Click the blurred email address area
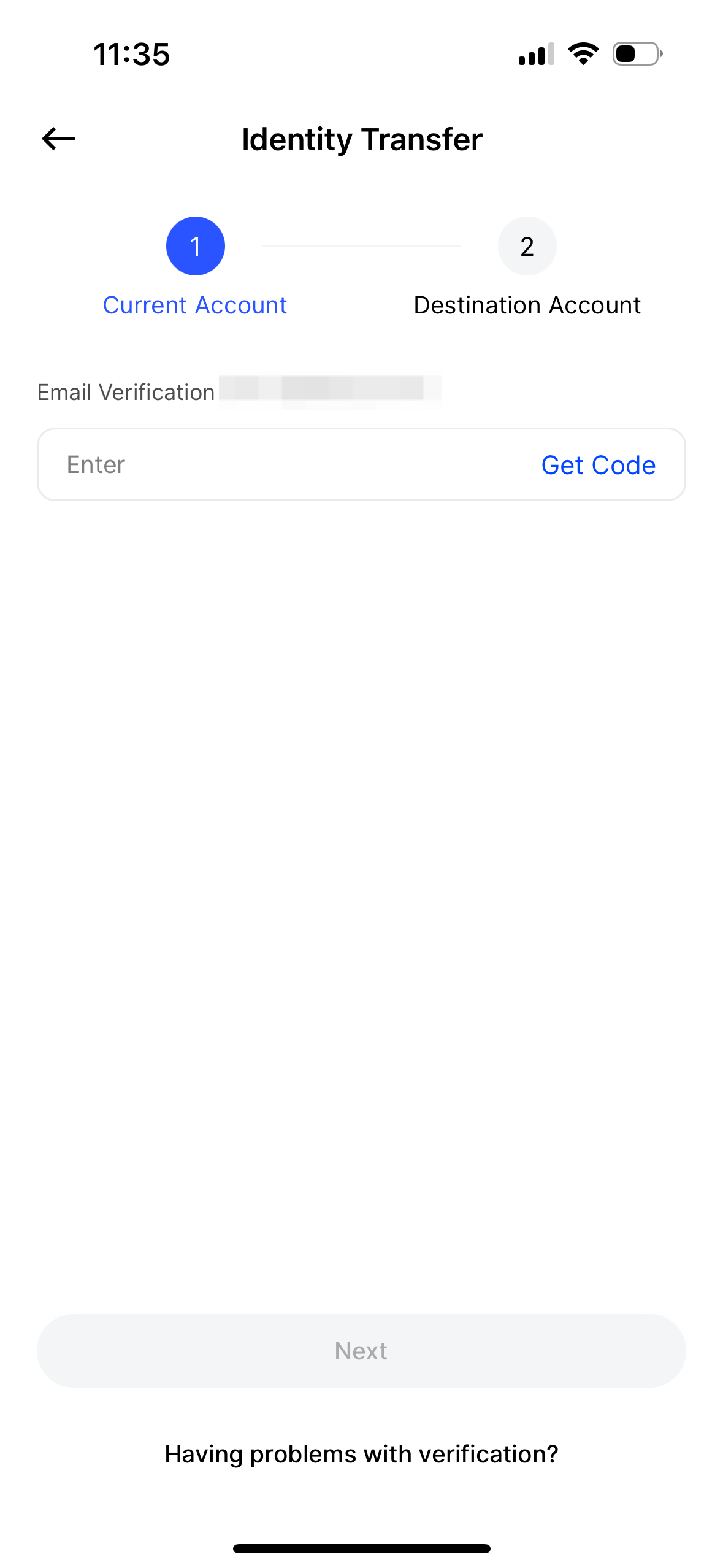Screen dimensions: 723x1568 331,393
